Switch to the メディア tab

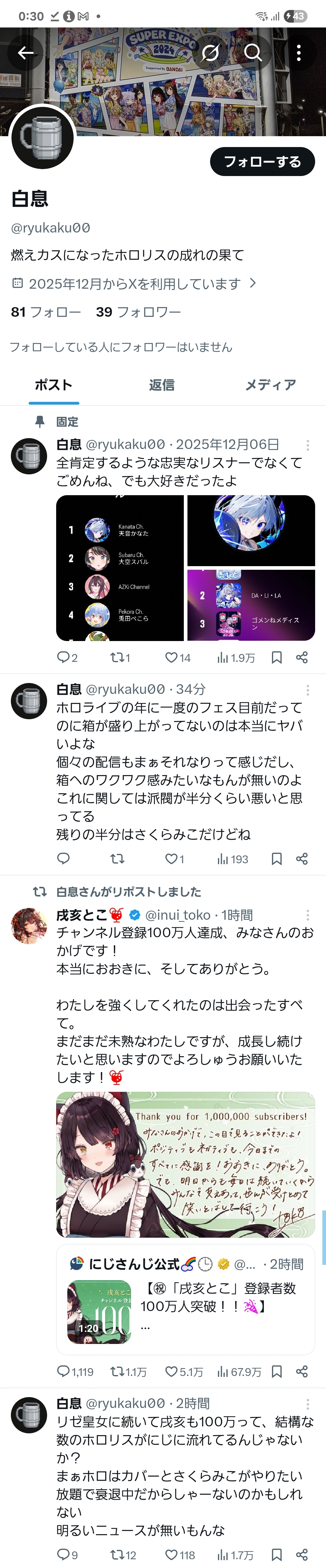click(x=270, y=385)
